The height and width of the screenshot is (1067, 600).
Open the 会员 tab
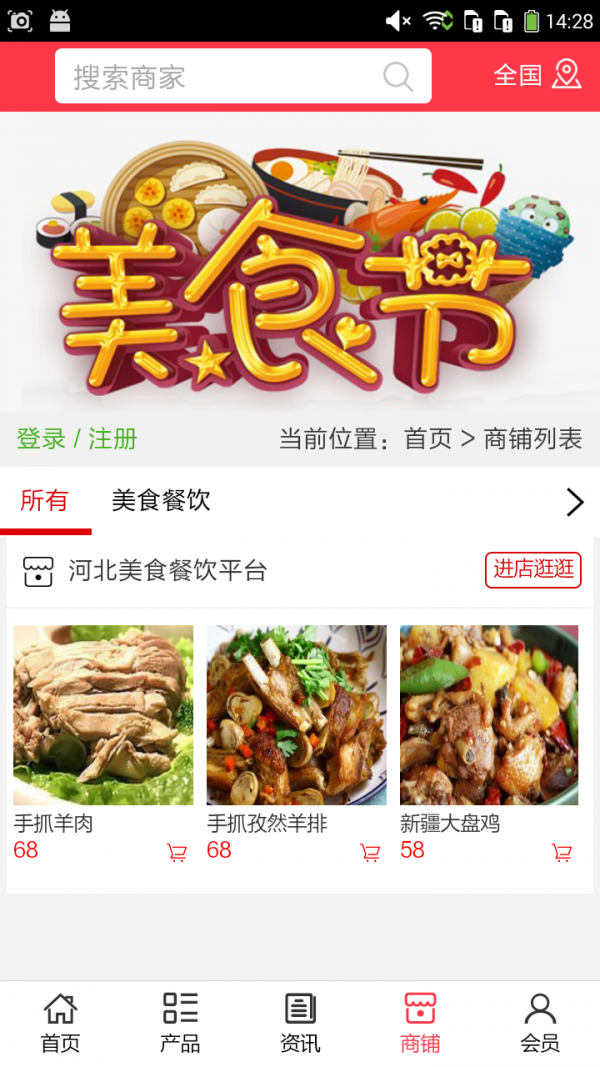(x=540, y=1023)
